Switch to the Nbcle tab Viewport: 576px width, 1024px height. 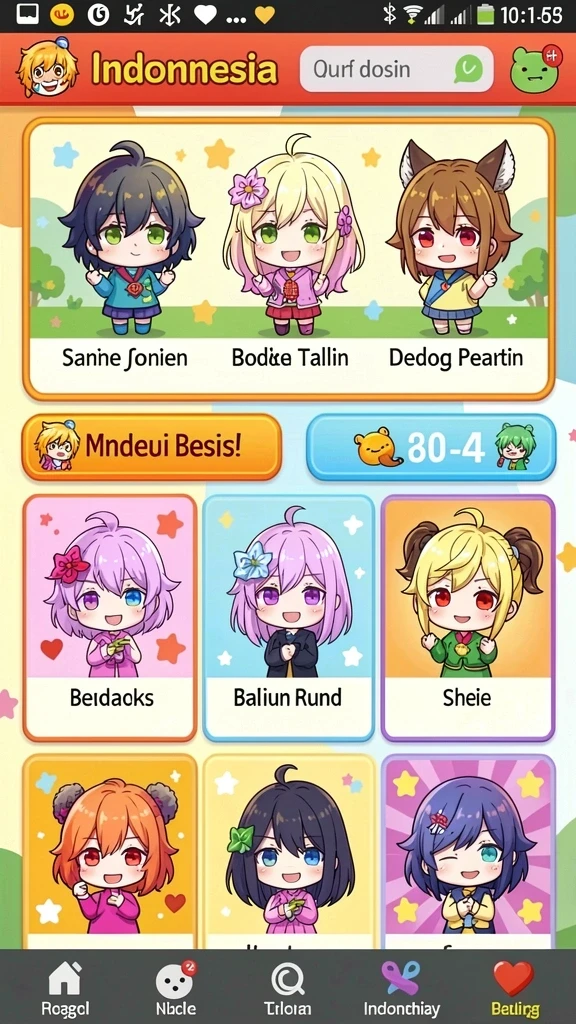point(176,987)
